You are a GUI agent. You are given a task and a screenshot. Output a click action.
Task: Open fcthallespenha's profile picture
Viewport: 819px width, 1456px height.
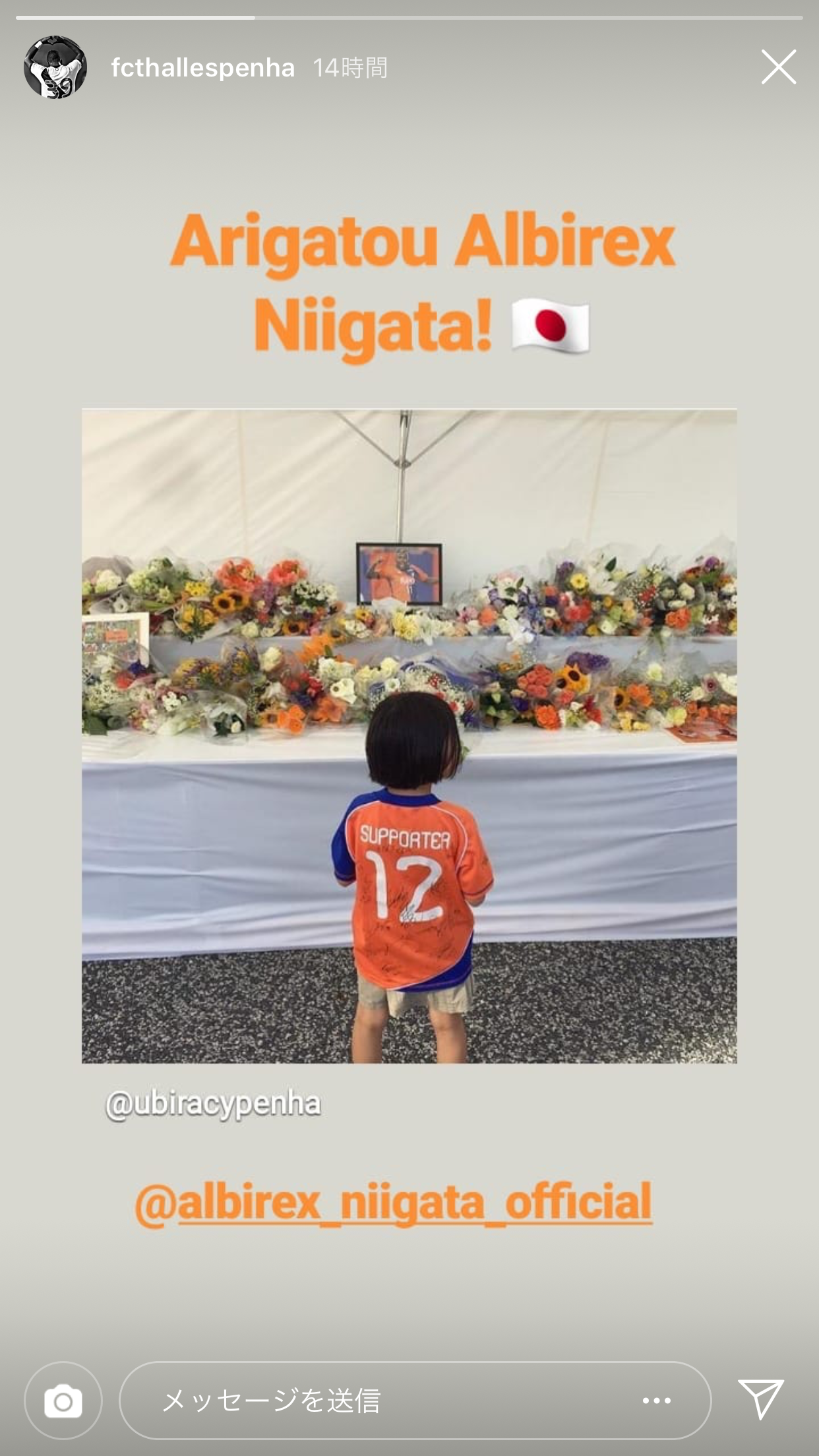coord(55,67)
